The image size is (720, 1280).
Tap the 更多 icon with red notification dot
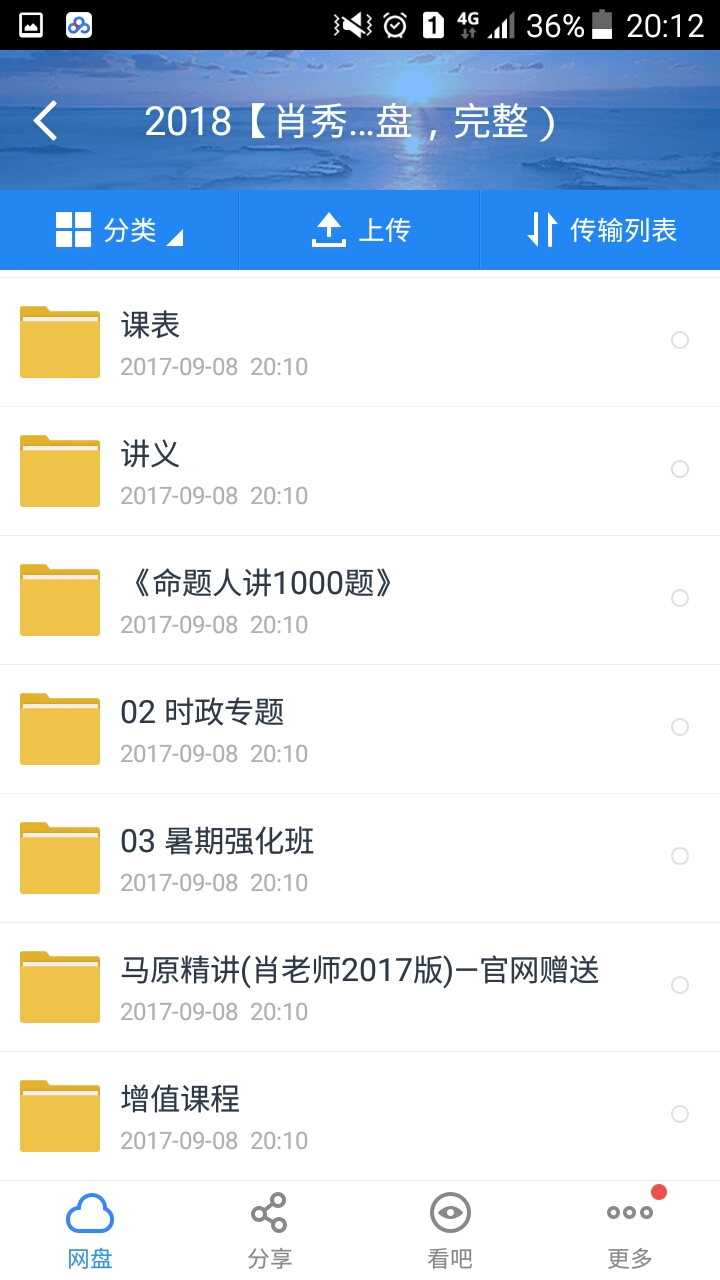pos(629,1210)
